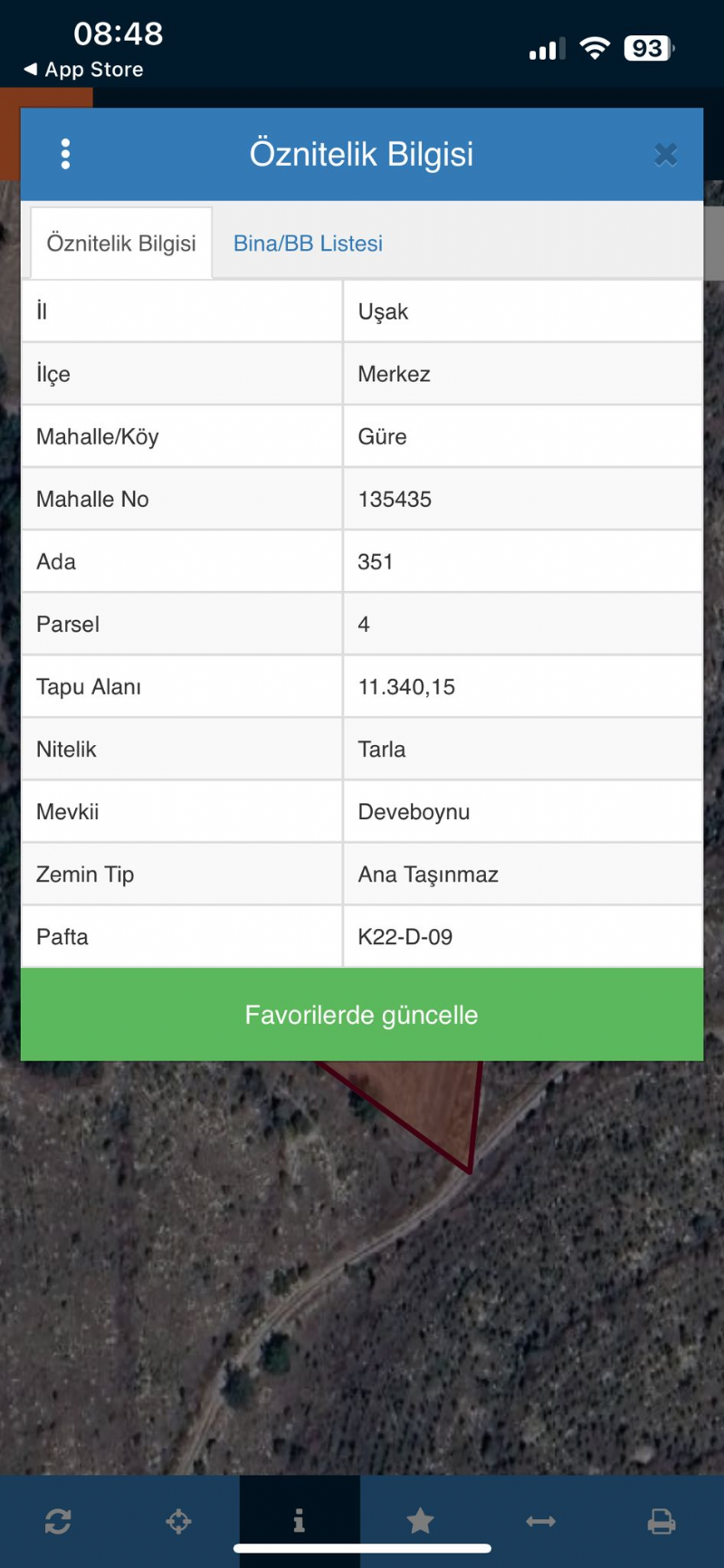Viewport: 724px width, 1568px height.
Task: Return to App Store via back link
Action: (83, 70)
